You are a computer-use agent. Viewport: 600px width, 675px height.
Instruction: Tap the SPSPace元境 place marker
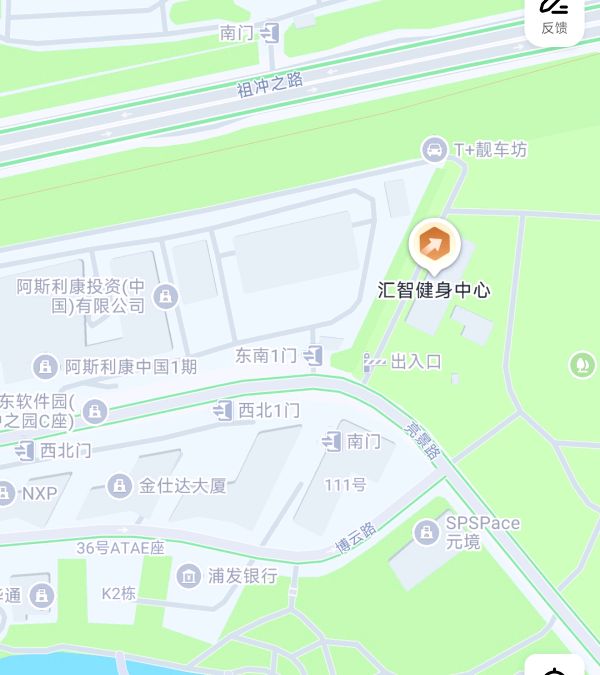click(x=428, y=531)
